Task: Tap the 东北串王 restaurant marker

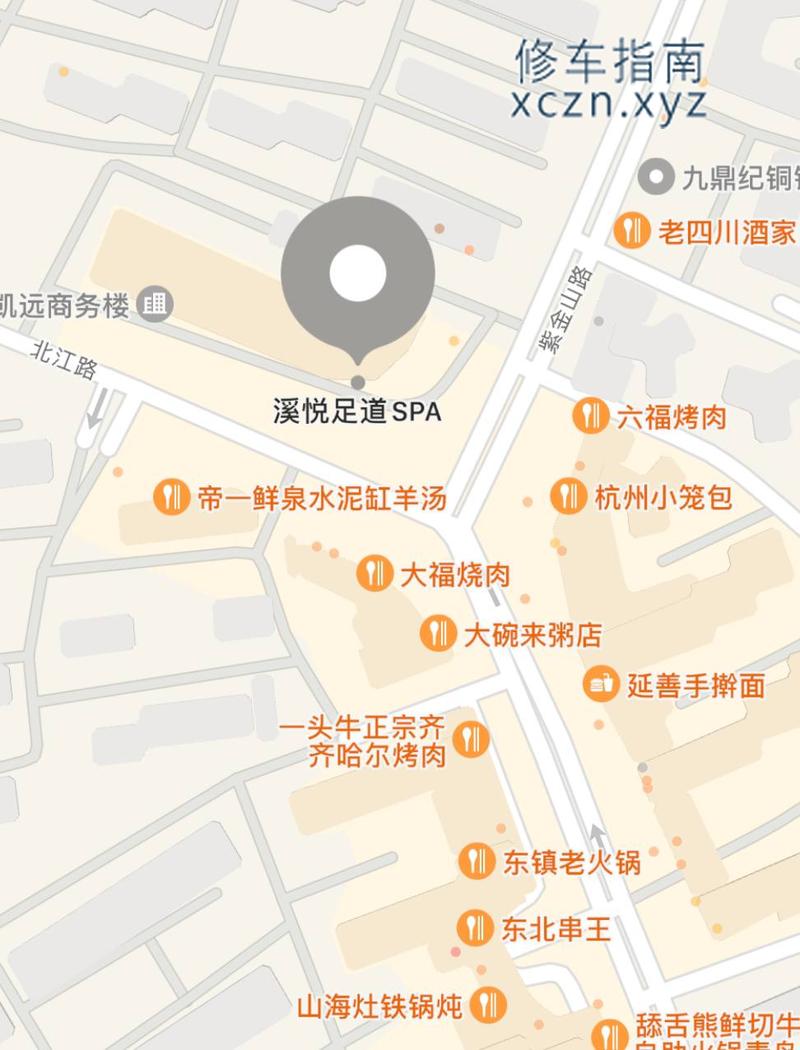Action: tap(475, 929)
